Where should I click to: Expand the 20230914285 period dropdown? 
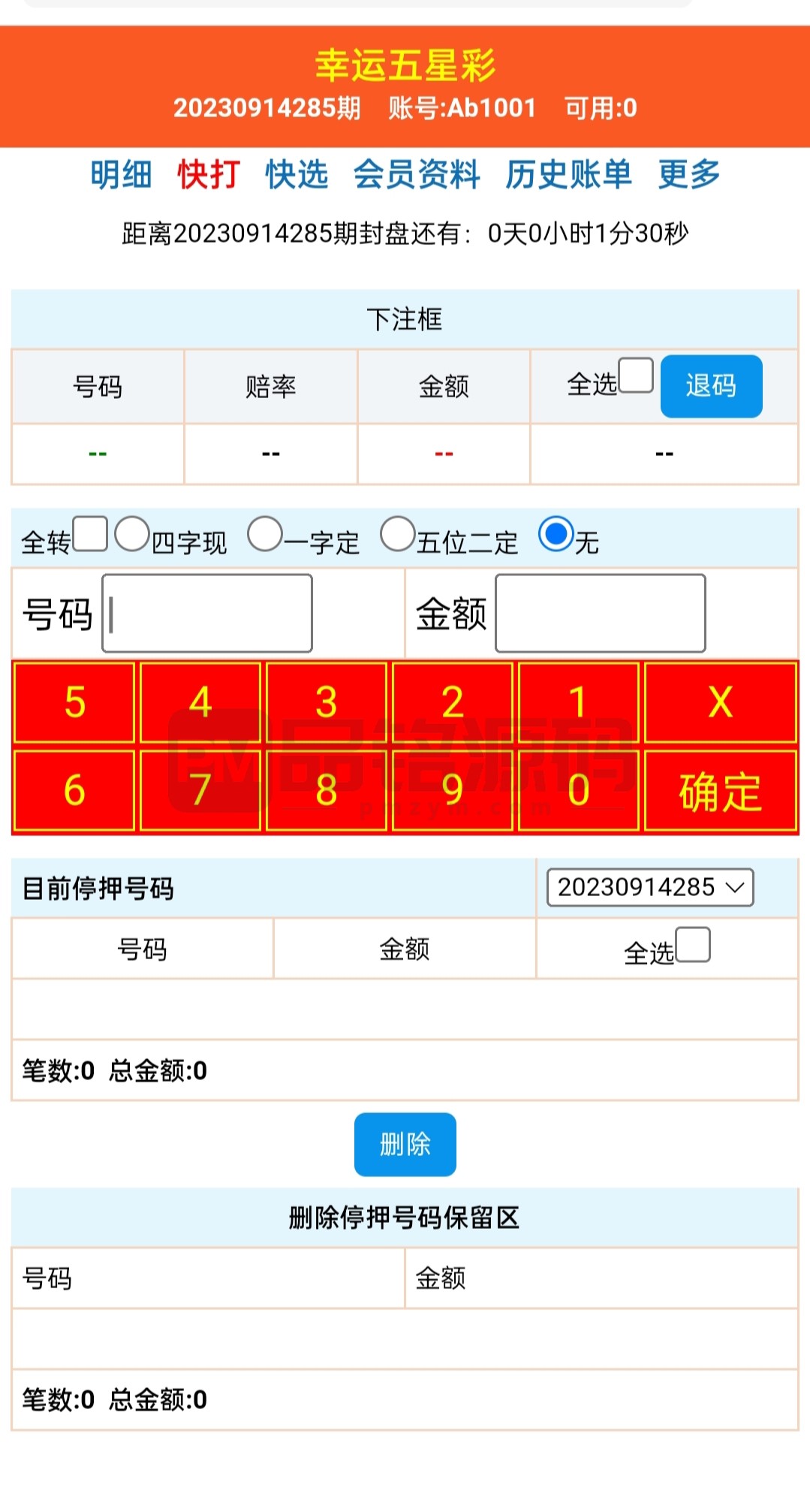650,888
